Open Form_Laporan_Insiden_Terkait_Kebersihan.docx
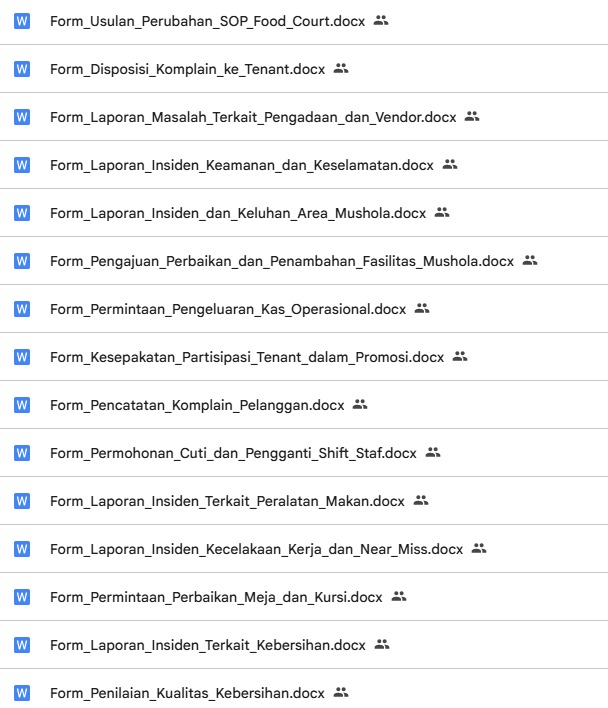This screenshot has height=708, width=608. point(207,645)
